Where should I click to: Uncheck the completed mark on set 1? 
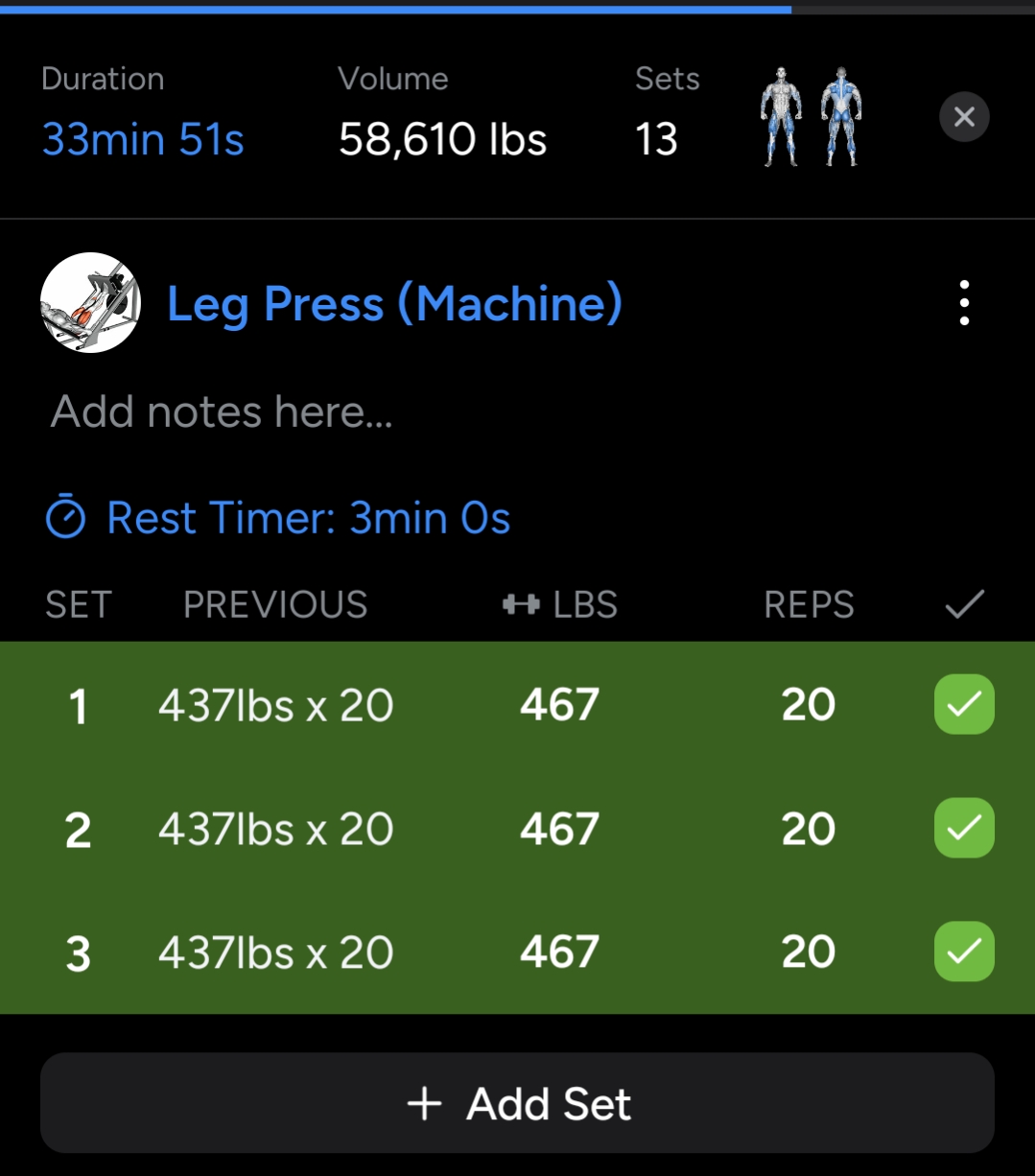(x=964, y=705)
